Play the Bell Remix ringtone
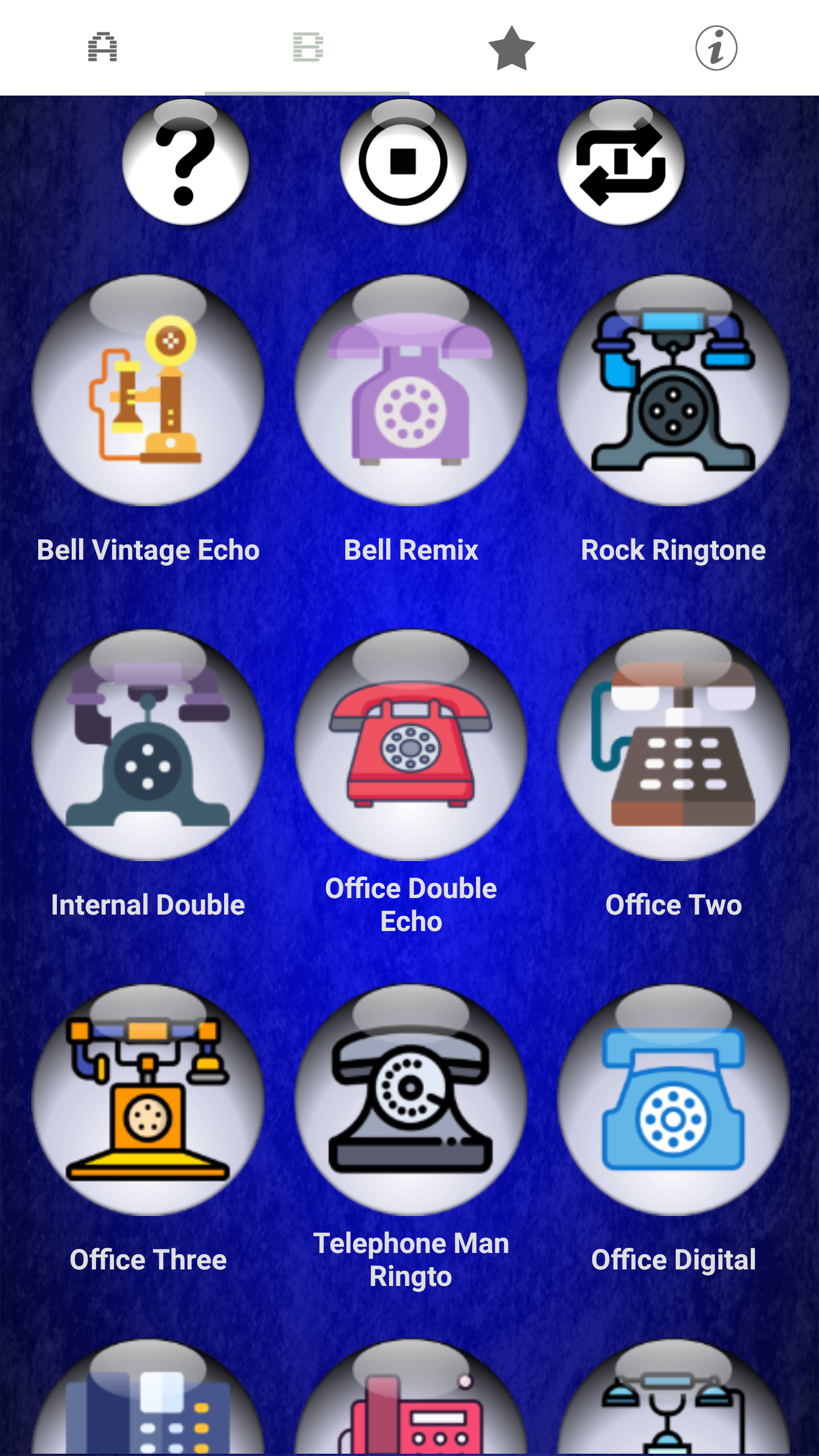This screenshot has width=819, height=1456. pos(411,391)
